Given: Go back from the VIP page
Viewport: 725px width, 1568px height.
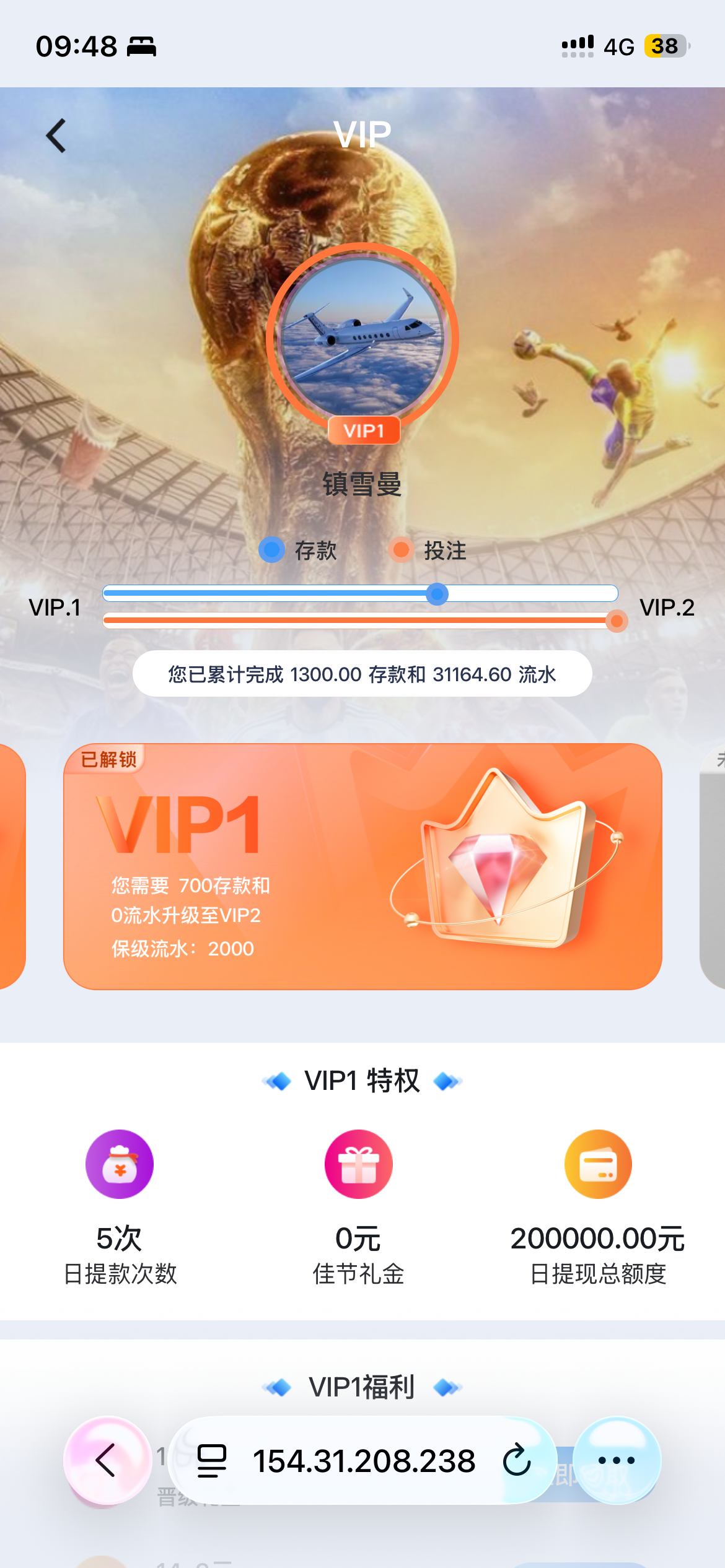Looking at the screenshot, I should [56, 136].
